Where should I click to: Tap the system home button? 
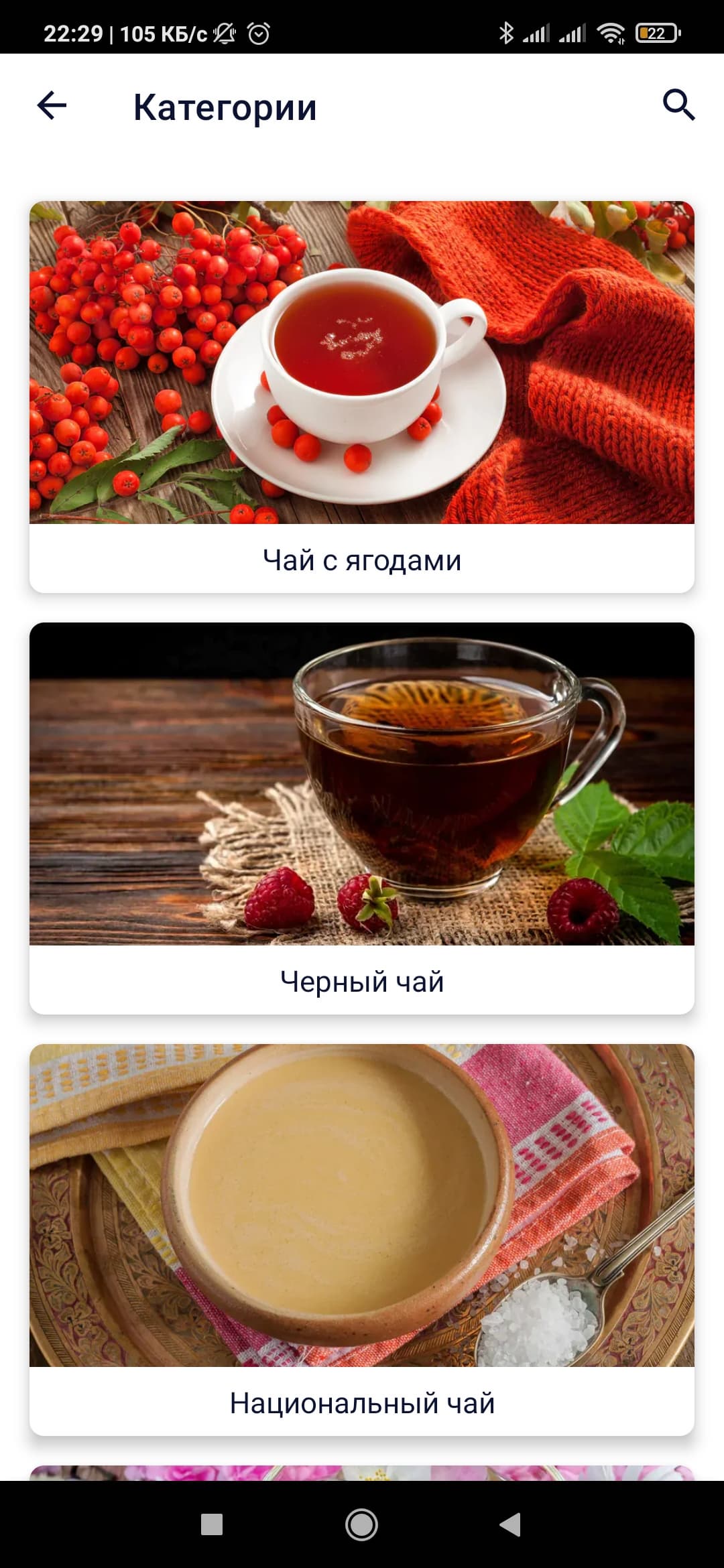tap(362, 1524)
